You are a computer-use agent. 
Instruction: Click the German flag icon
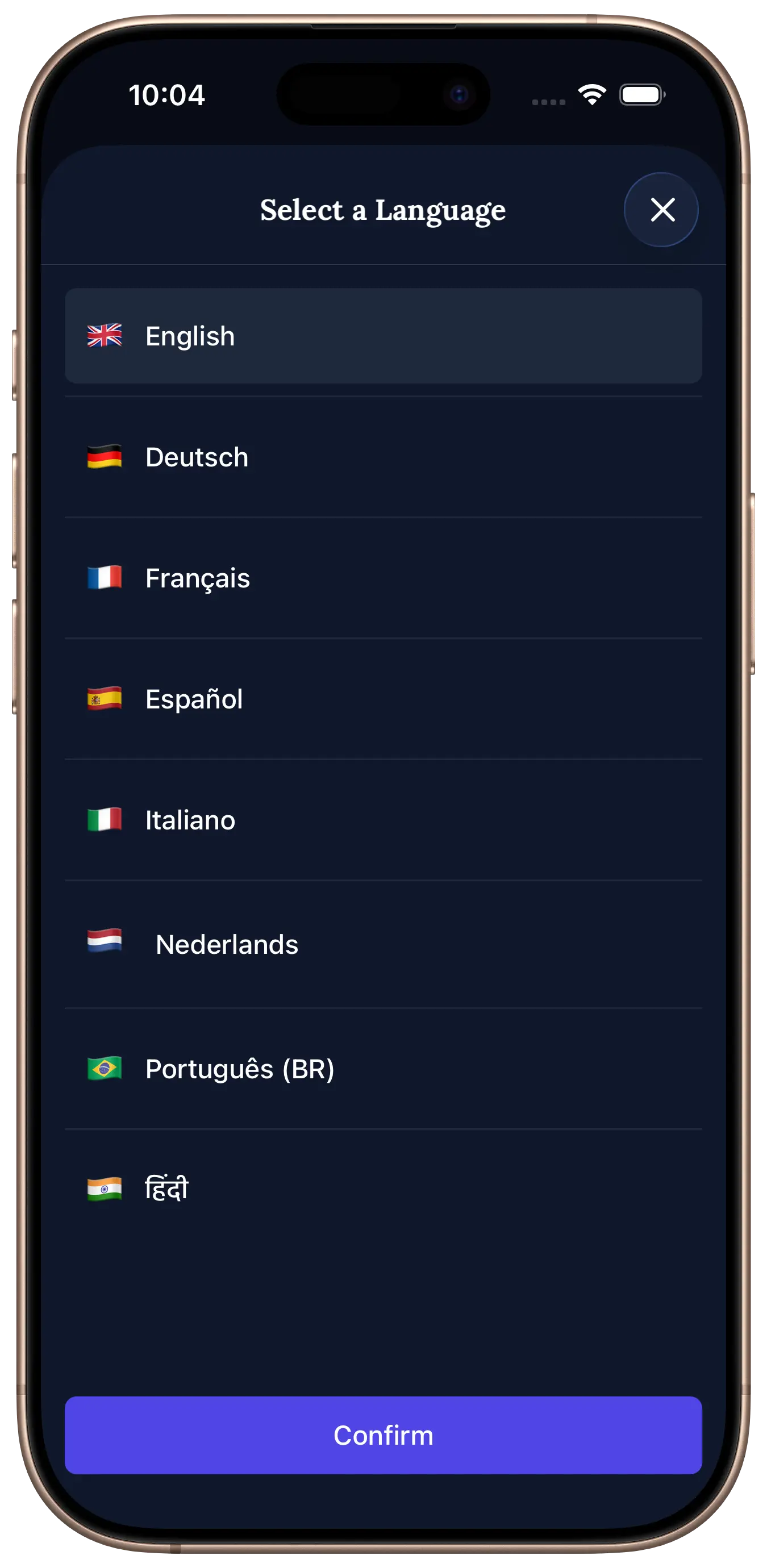[x=105, y=457]
